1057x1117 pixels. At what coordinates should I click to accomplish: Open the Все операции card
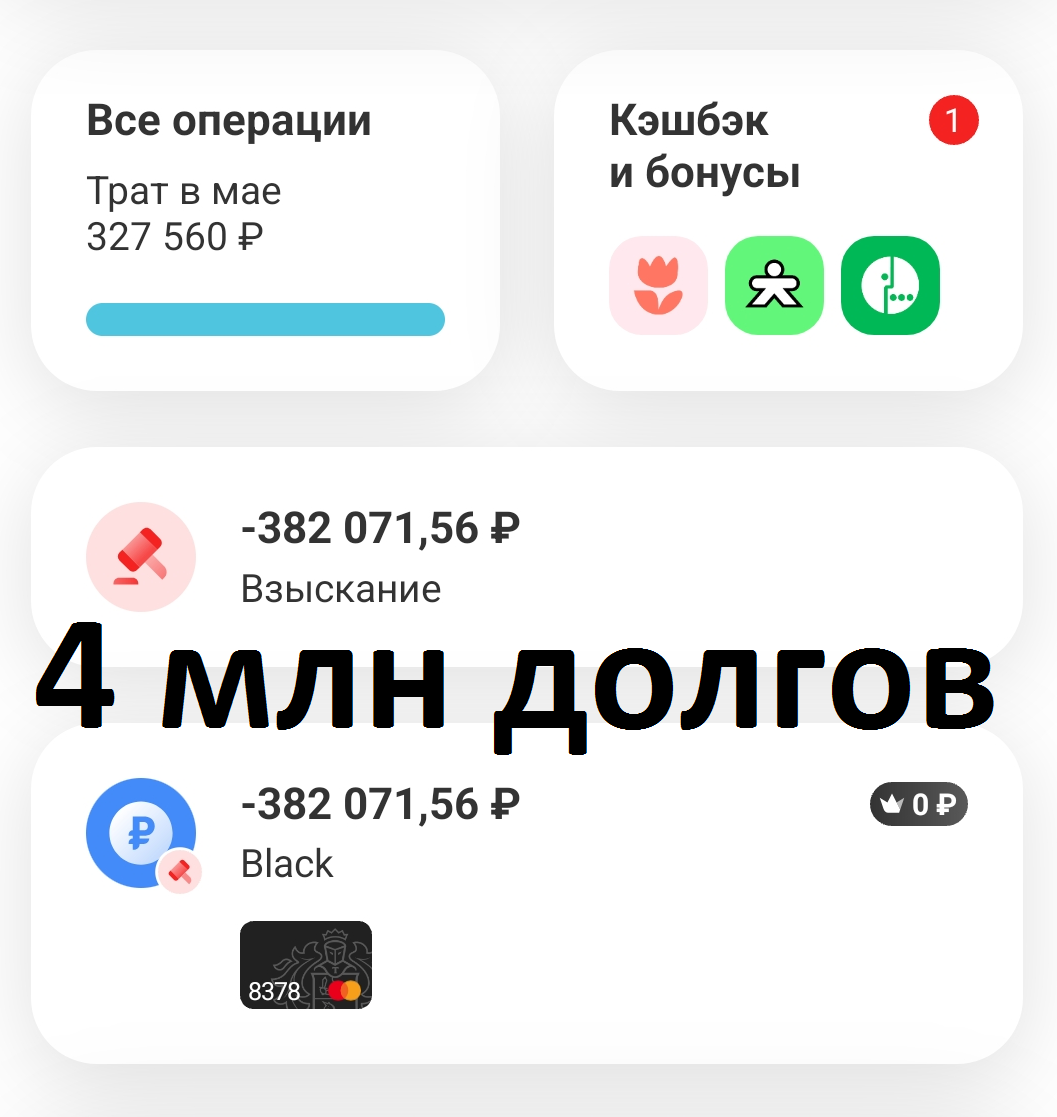(265, 220)
